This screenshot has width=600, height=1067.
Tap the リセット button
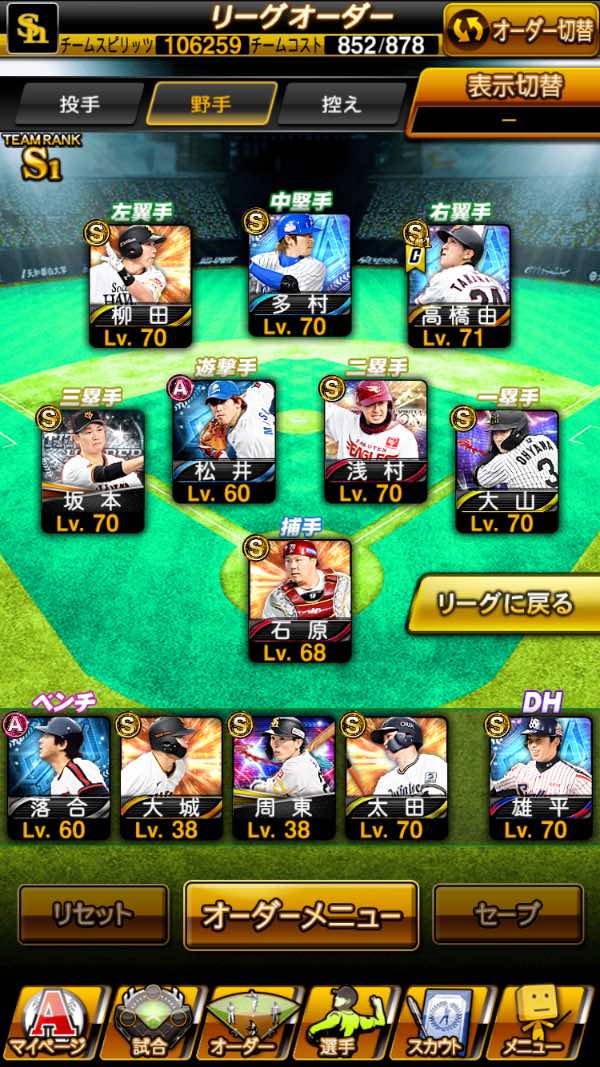pos(93,915)
